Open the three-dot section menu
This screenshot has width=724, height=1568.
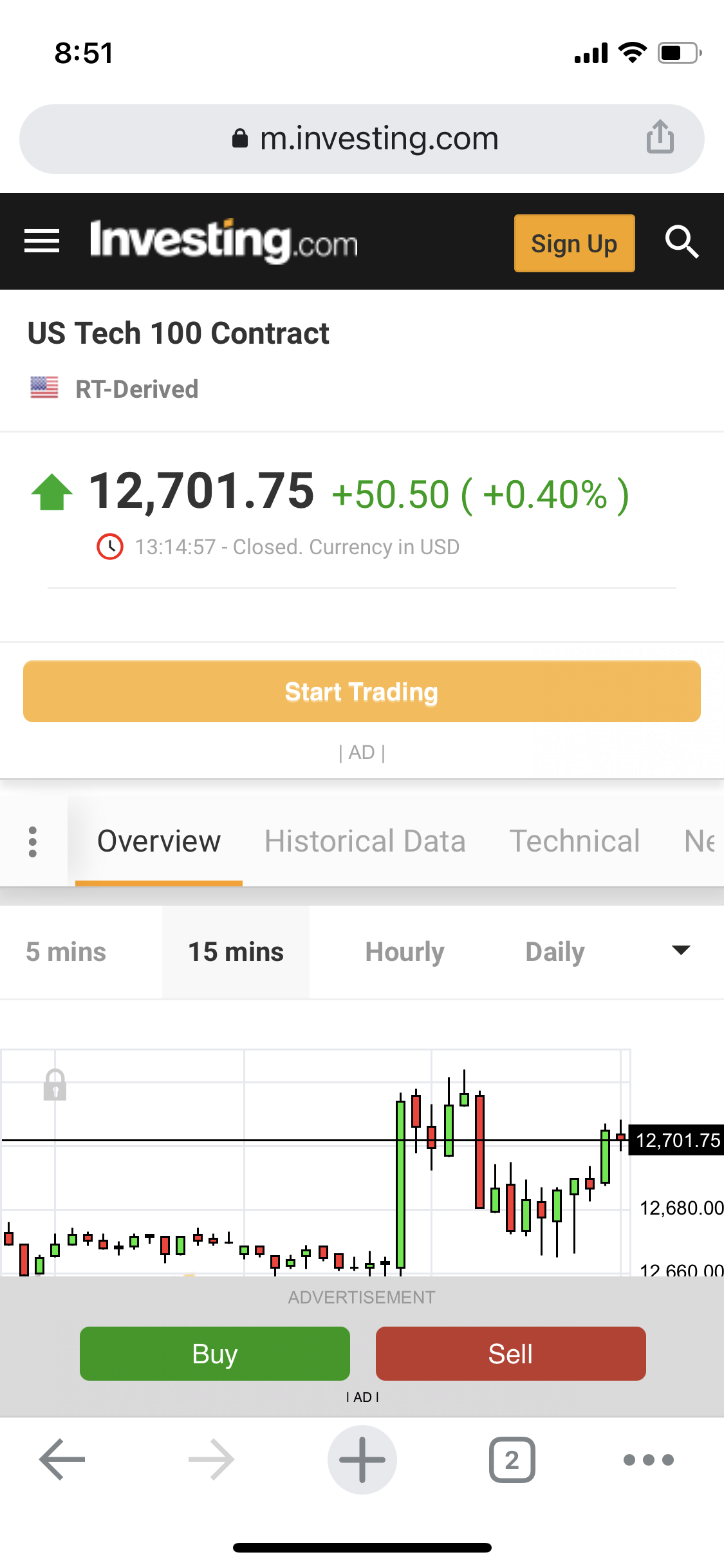pyautogui.click(x=33, y=842)
